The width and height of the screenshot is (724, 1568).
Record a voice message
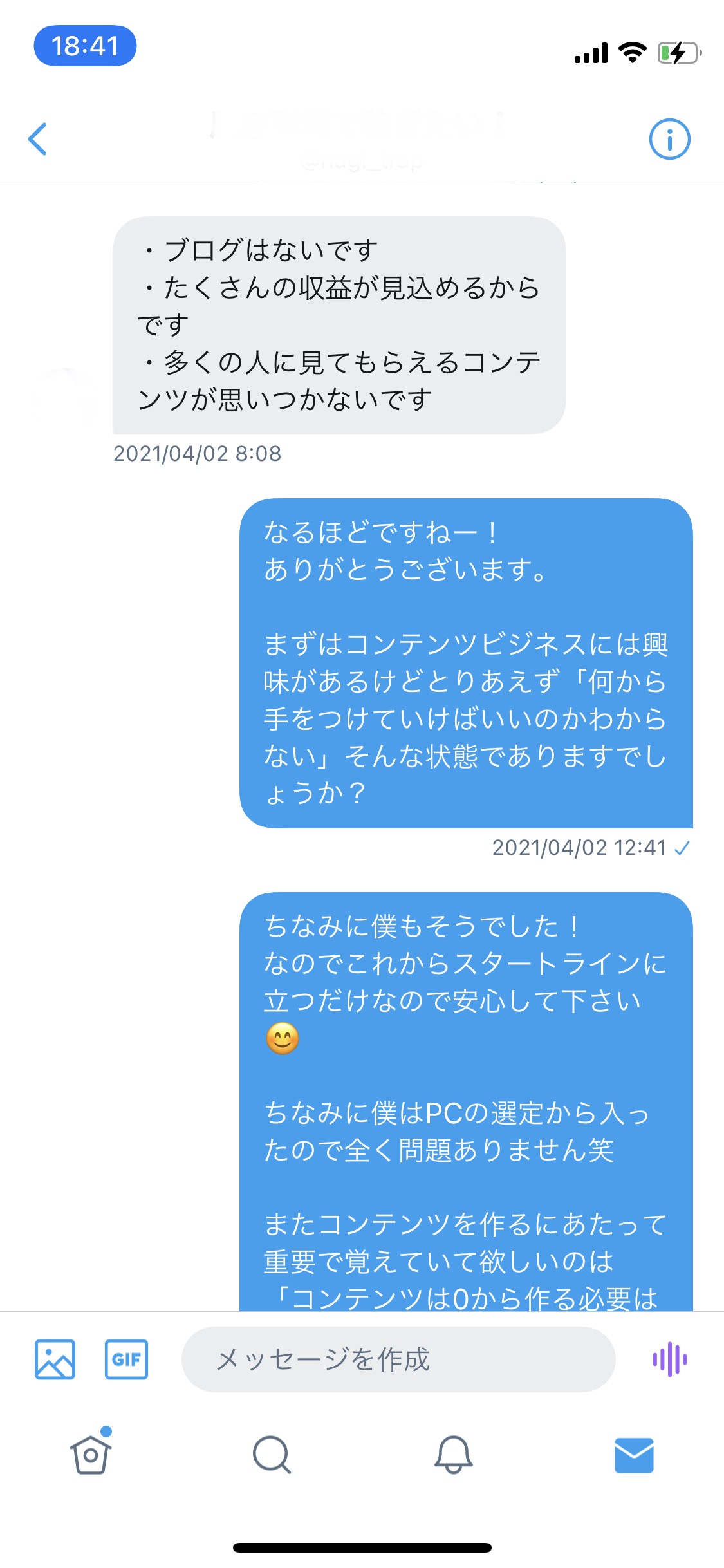pos(670,1359)
